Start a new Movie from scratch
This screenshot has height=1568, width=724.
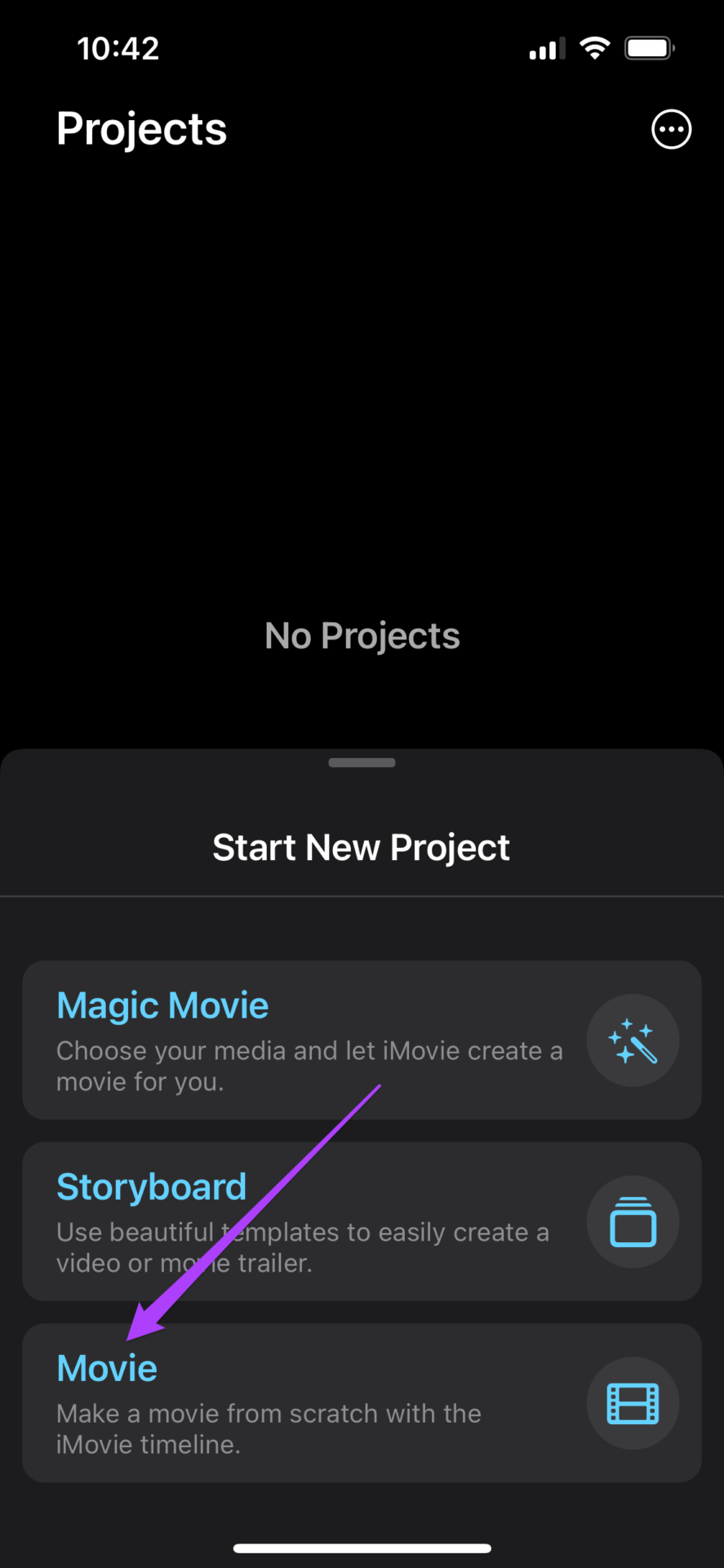click(362, 1403)
